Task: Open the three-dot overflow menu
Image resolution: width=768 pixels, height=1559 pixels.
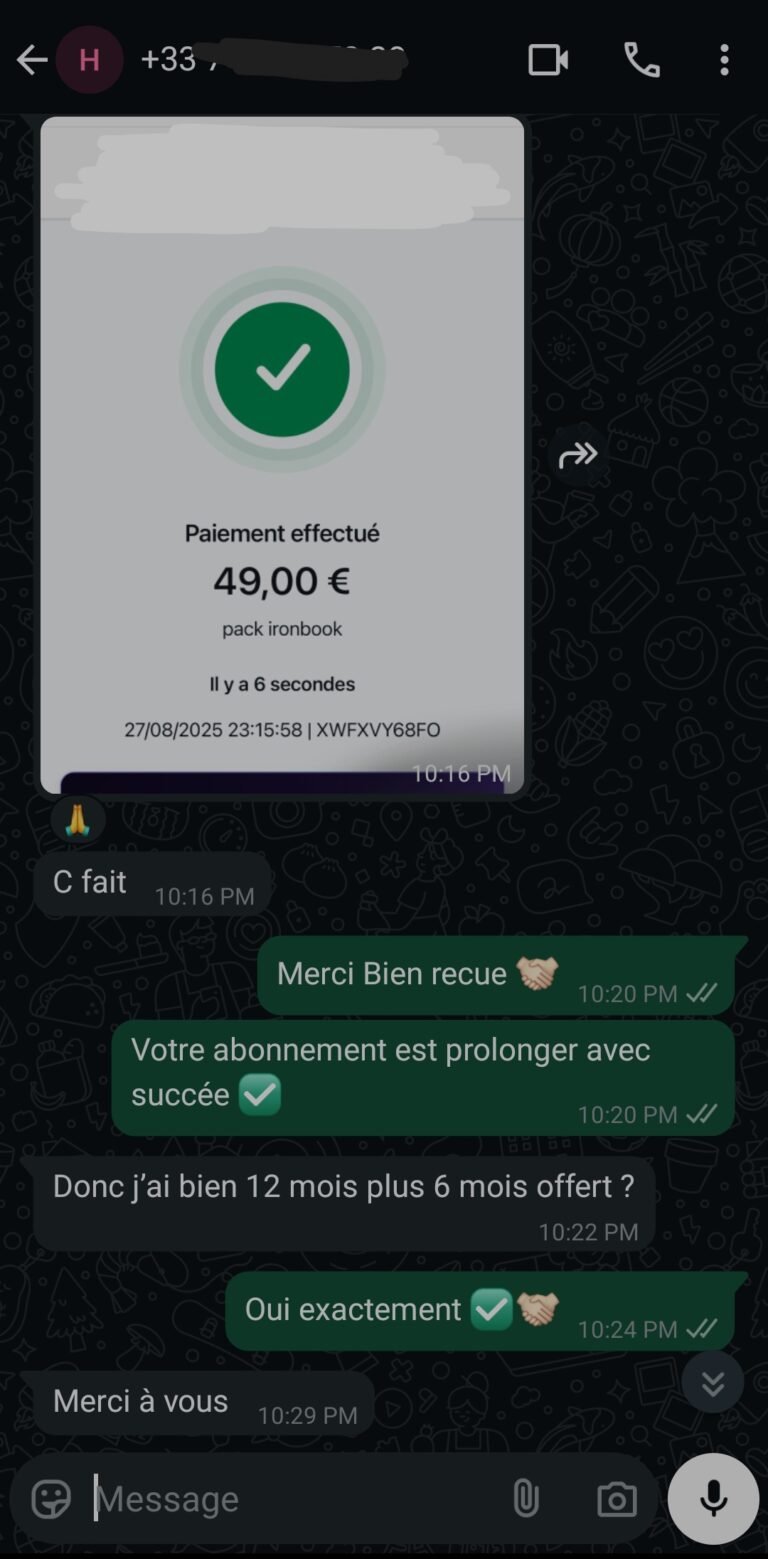Action: tap(724, 60)
